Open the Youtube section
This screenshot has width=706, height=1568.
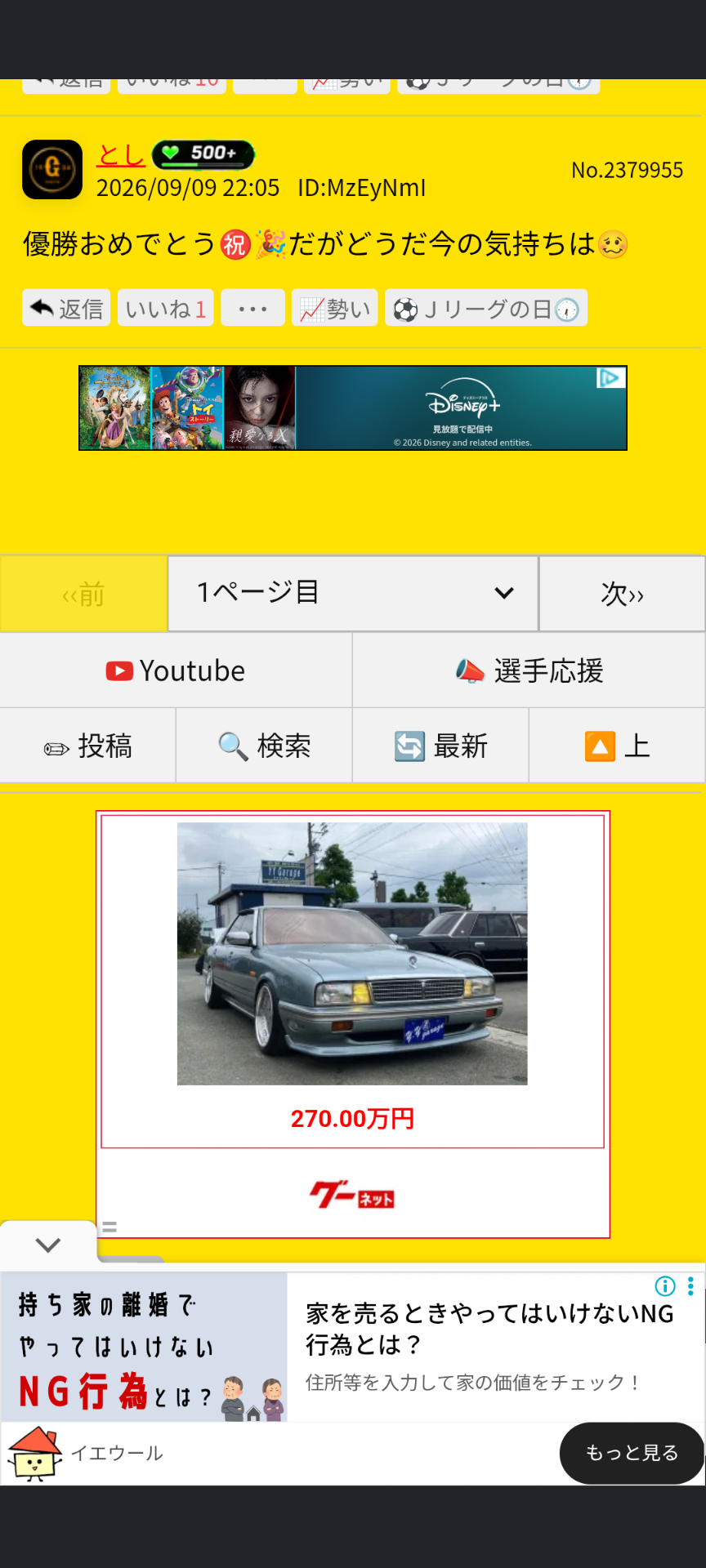(x=176, y=670)
